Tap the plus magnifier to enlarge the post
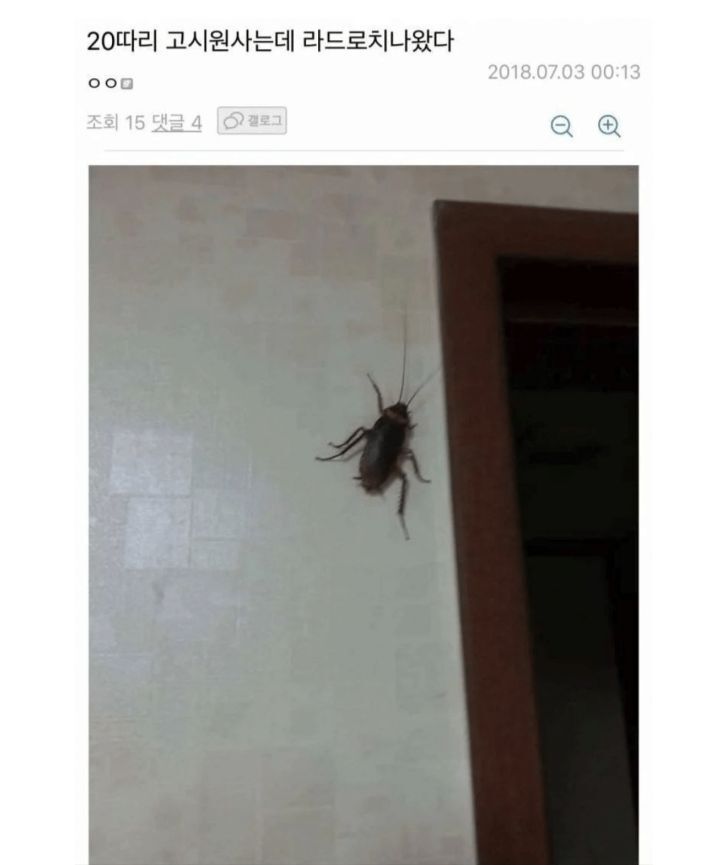This screenshot has height=865, width=720. [608, 123]
